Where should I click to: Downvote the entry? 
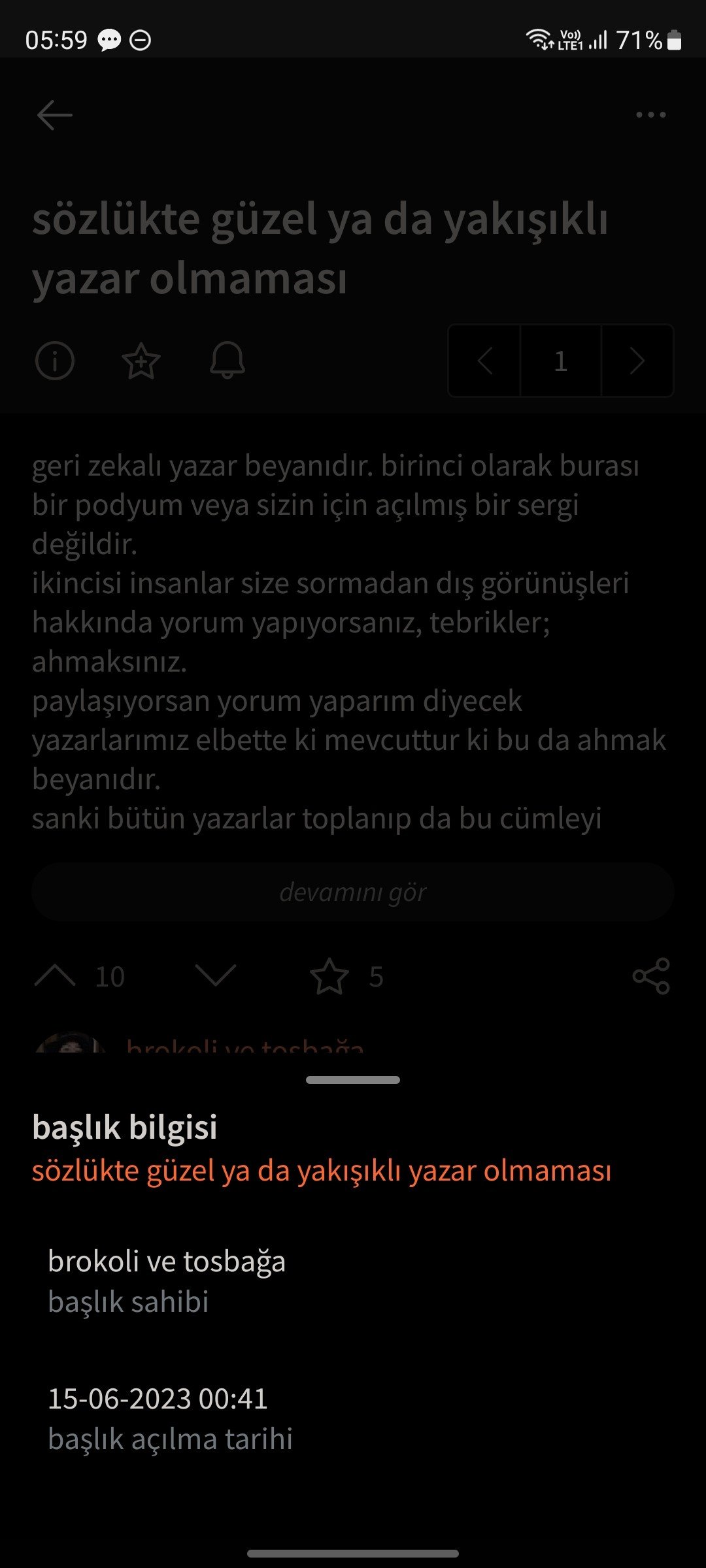point(216,976)
